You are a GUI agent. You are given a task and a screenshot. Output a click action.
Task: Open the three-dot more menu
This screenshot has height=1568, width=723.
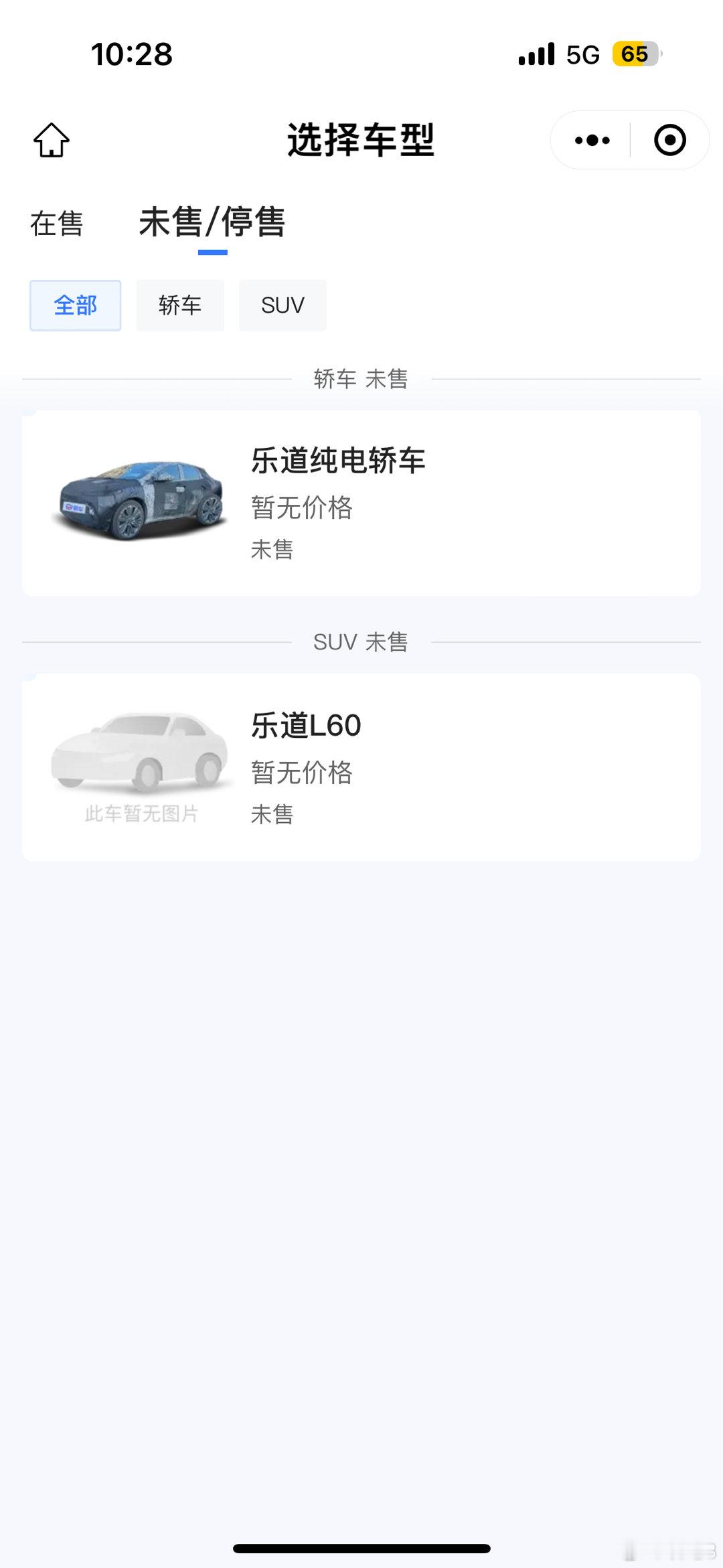coord(592,140)
